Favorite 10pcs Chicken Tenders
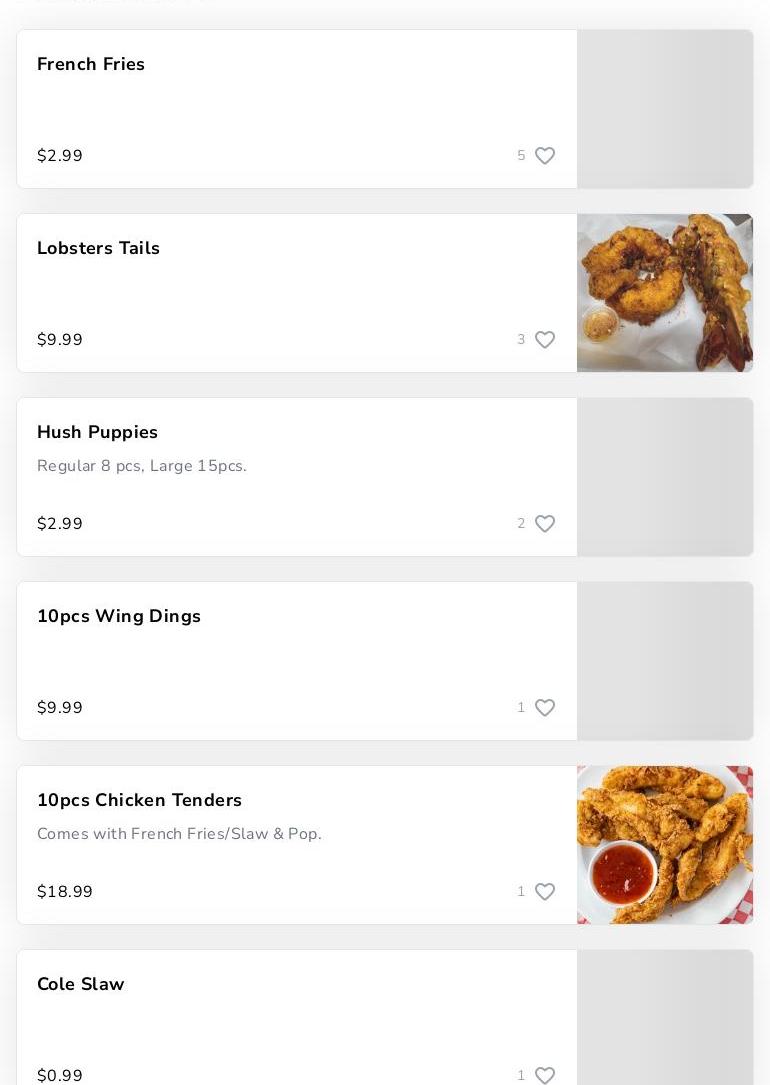 click(545, 892)
